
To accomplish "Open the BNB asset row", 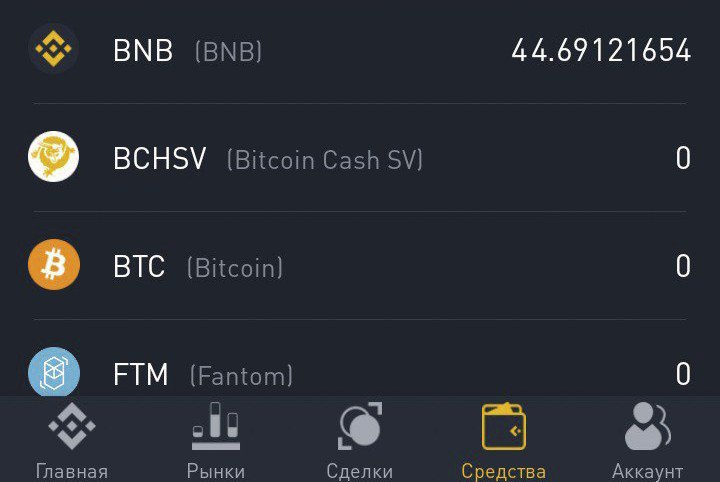I will tap(360, 50).
